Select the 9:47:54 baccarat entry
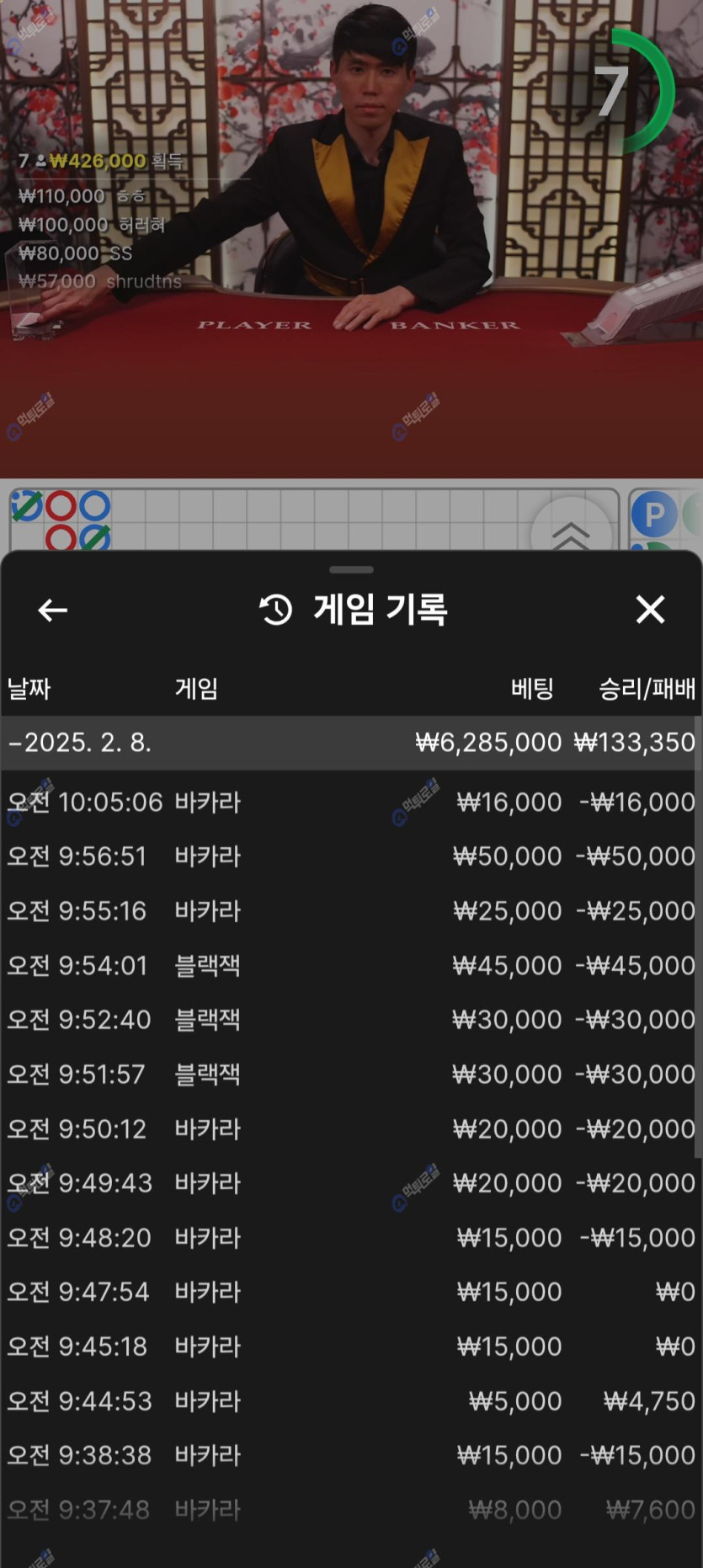The width and height of the screenshot is (703, 1568). pos(350,1292)
